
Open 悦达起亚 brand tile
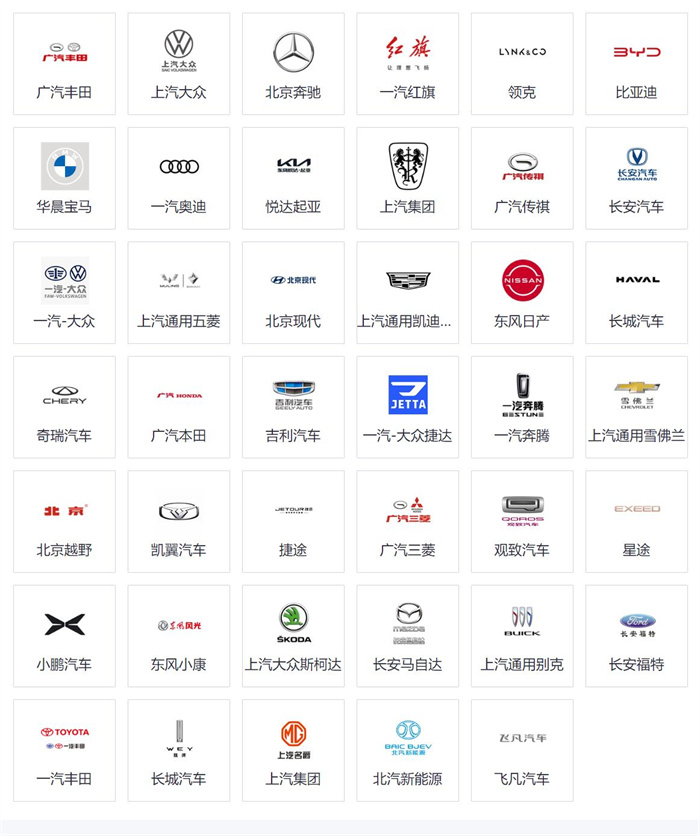(293, 178)
